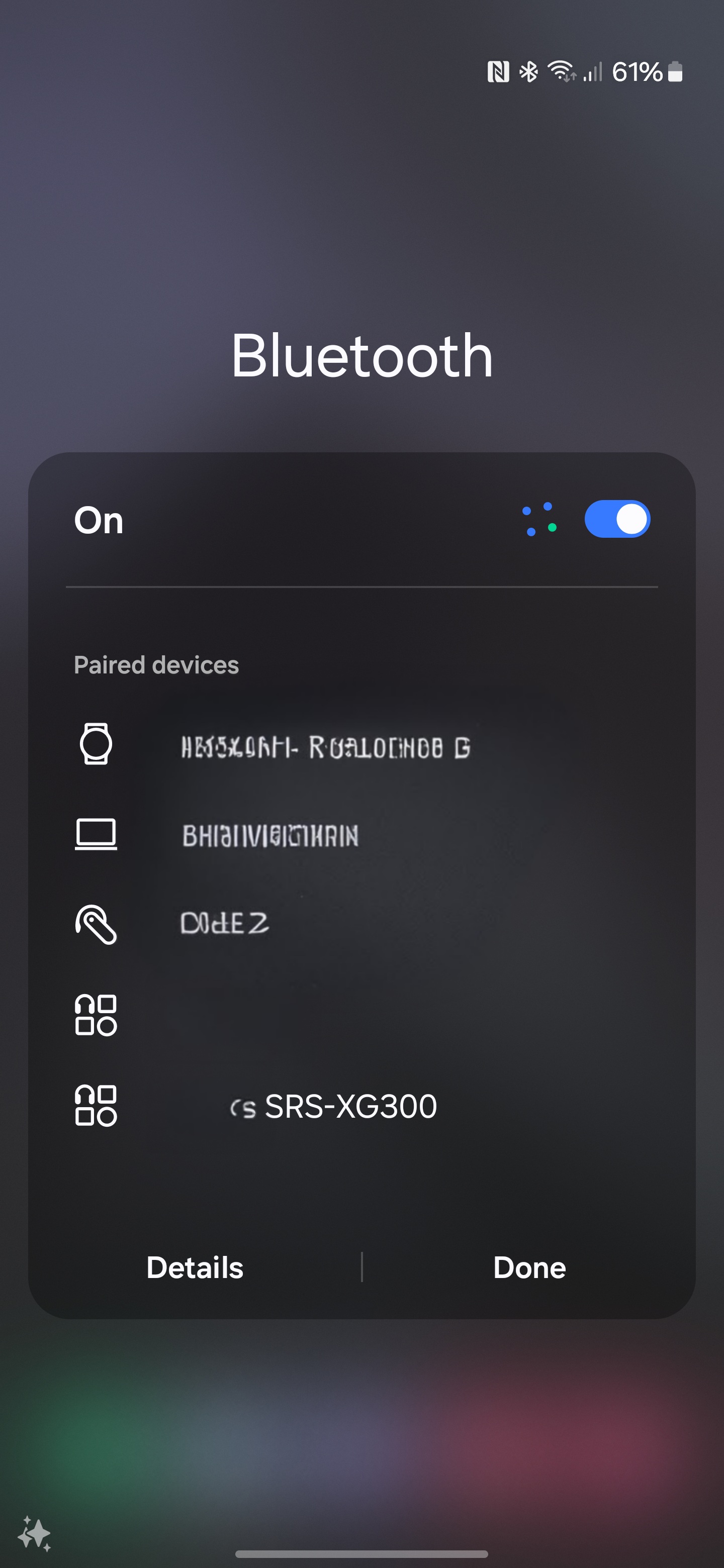Toggle Bluetooth off using the switch

tap(618, 519)
